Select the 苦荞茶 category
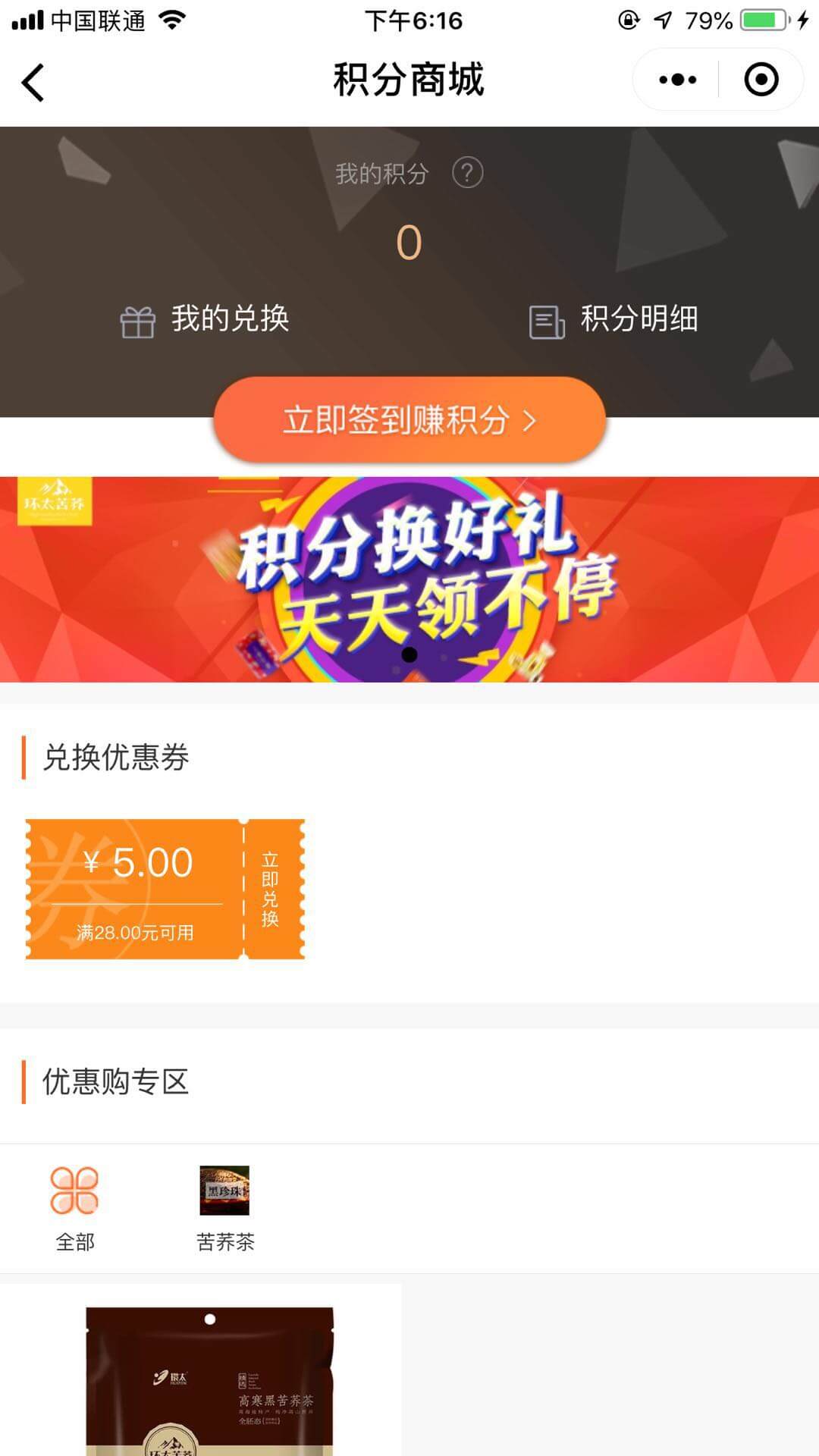Image resolution: width=819 pixels, height=1456 pixels. click(225, 1206)
